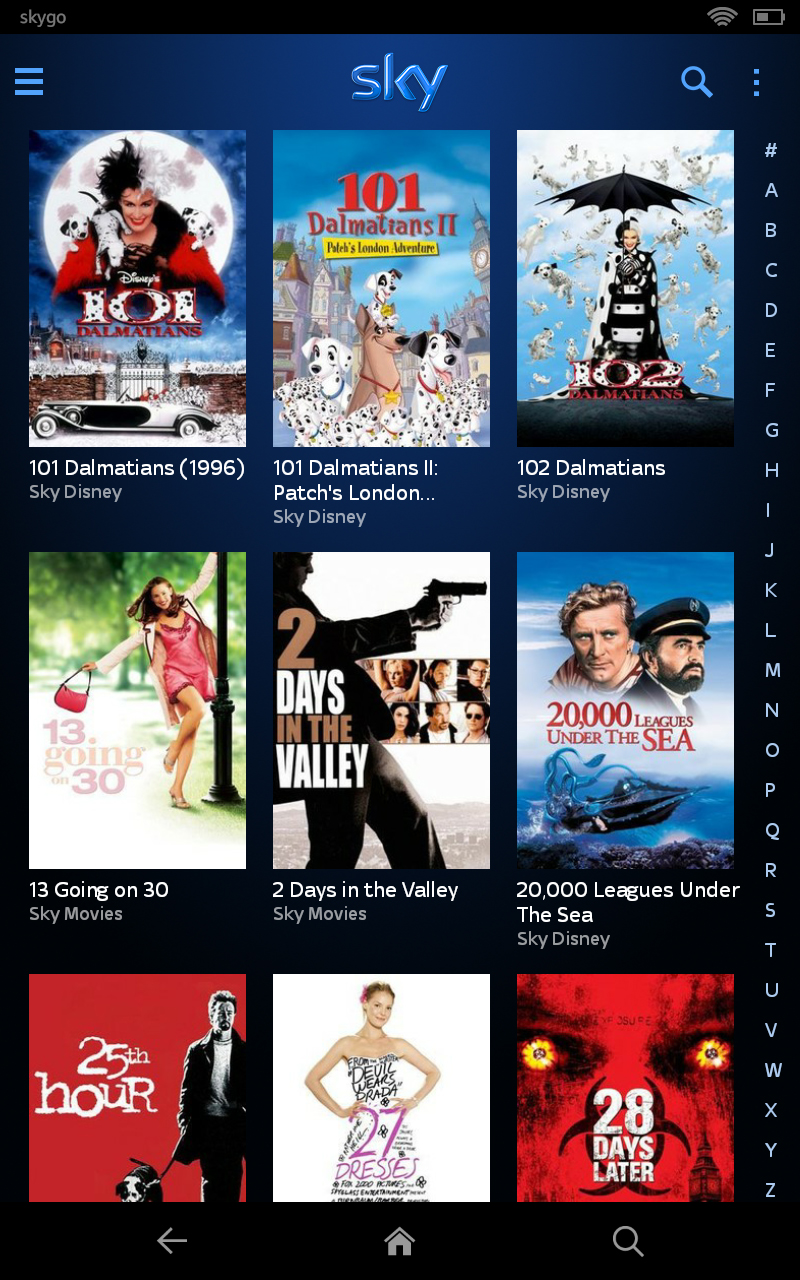View the 102 Dalmatians movie
Viewport: 800px width, 1280px height.
(x=625, y=288)
